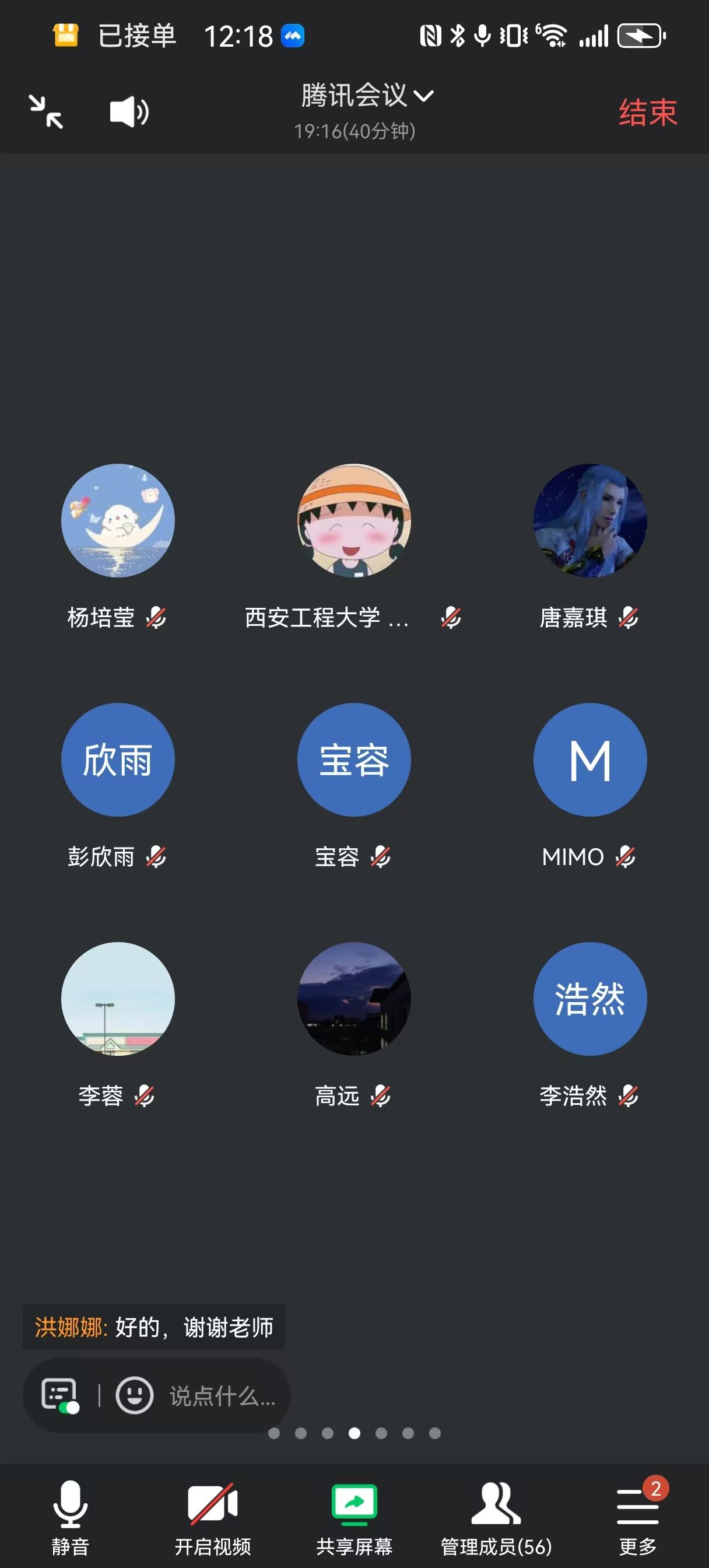End the meeting with 结束
This screenshot has height=1568, width=709.
point(648,113)
